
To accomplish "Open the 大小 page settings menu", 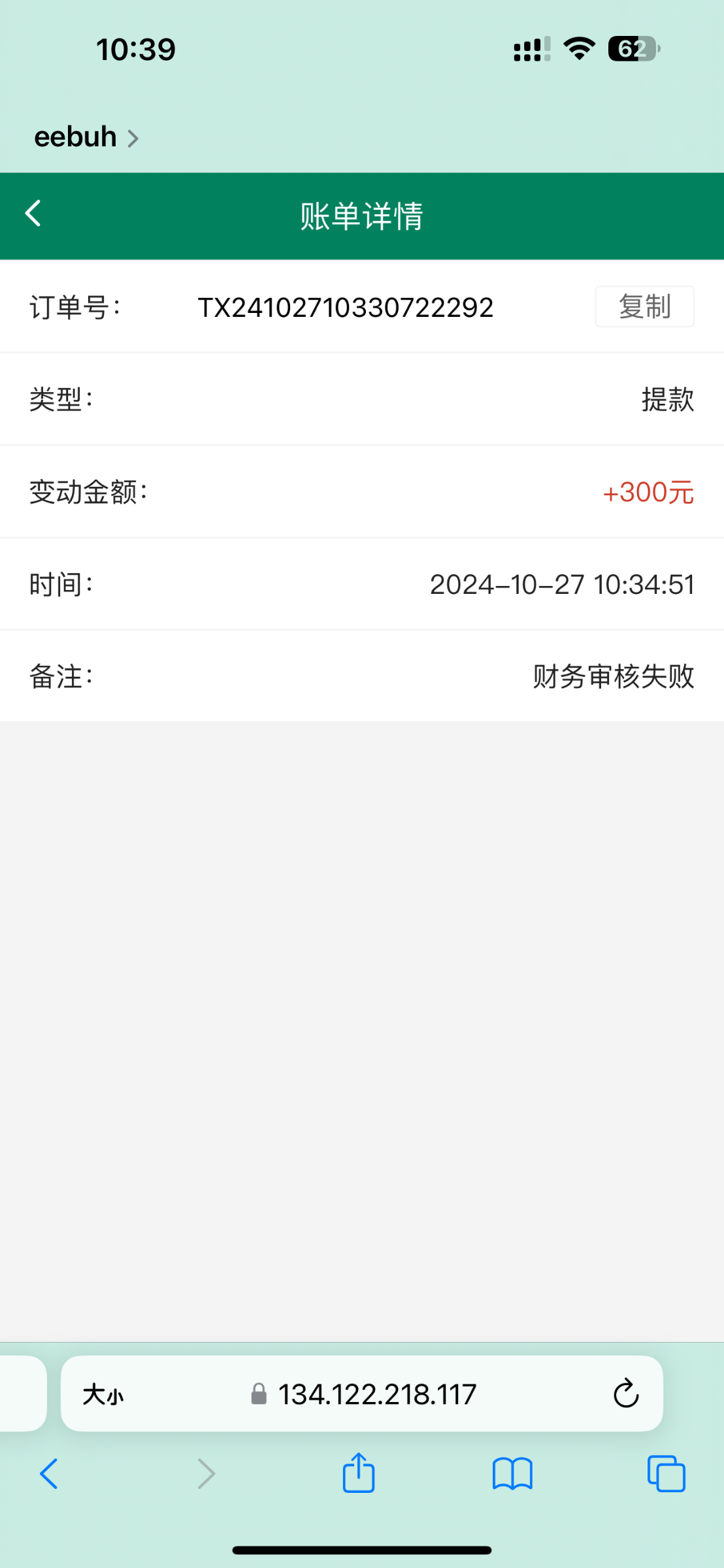I will (103, 1395).
